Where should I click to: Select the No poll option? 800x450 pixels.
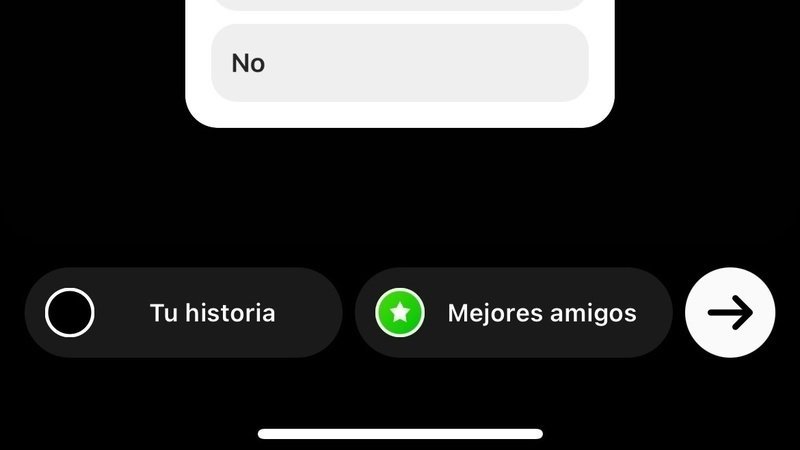400,63
